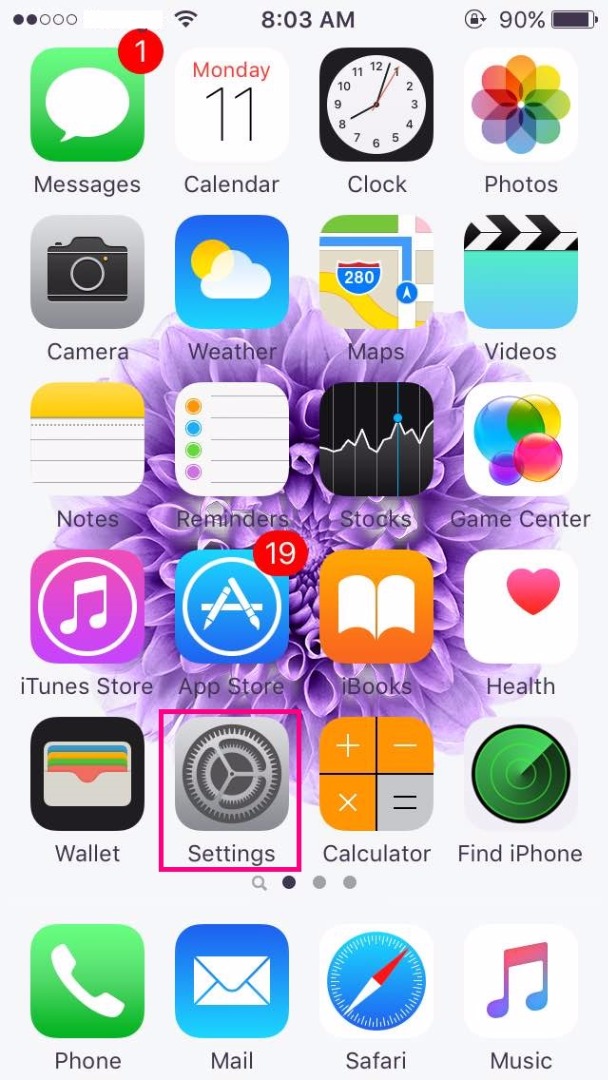The image size is (608, 1080).
Task: Open Game Center
Action: coord(520,439)
